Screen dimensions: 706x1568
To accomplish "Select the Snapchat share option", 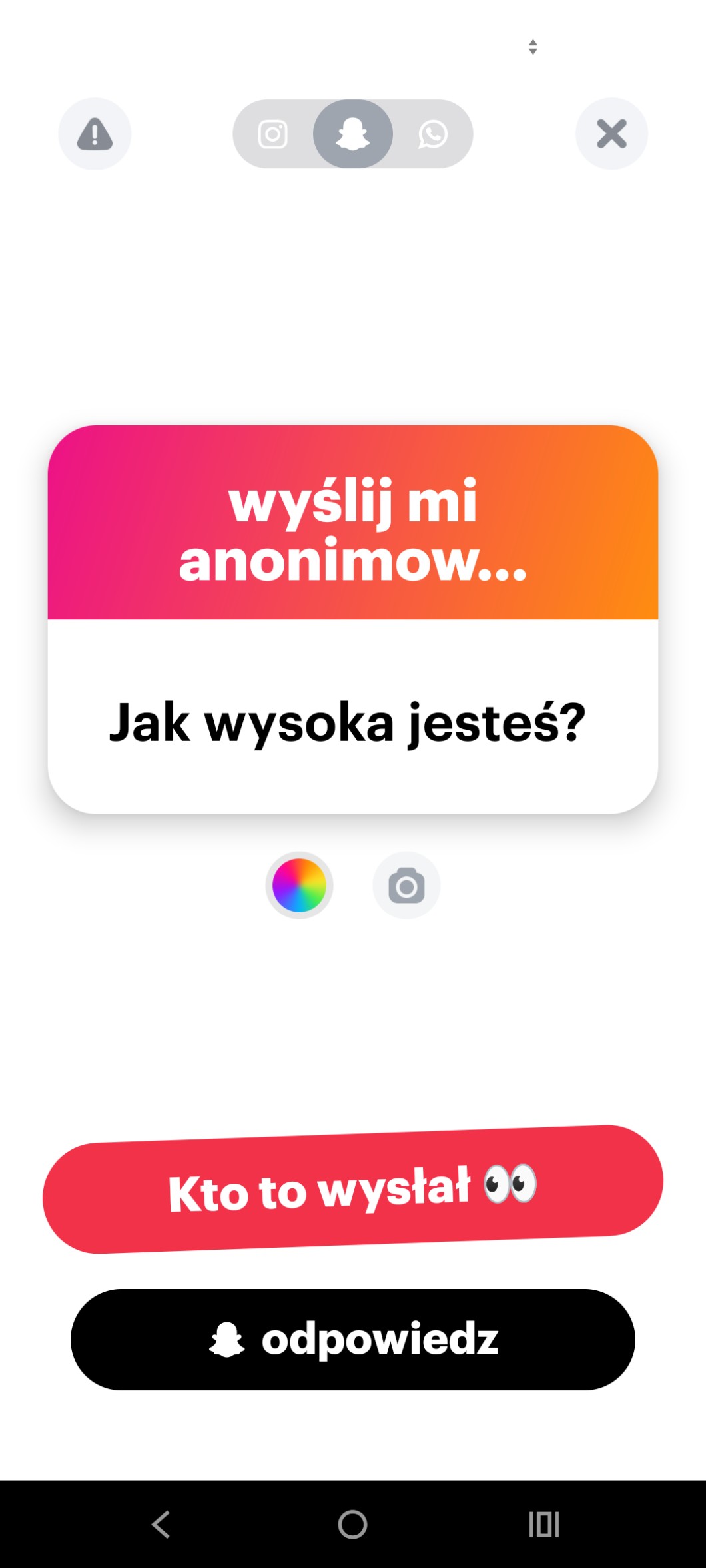I will click(x=353, y=134).
